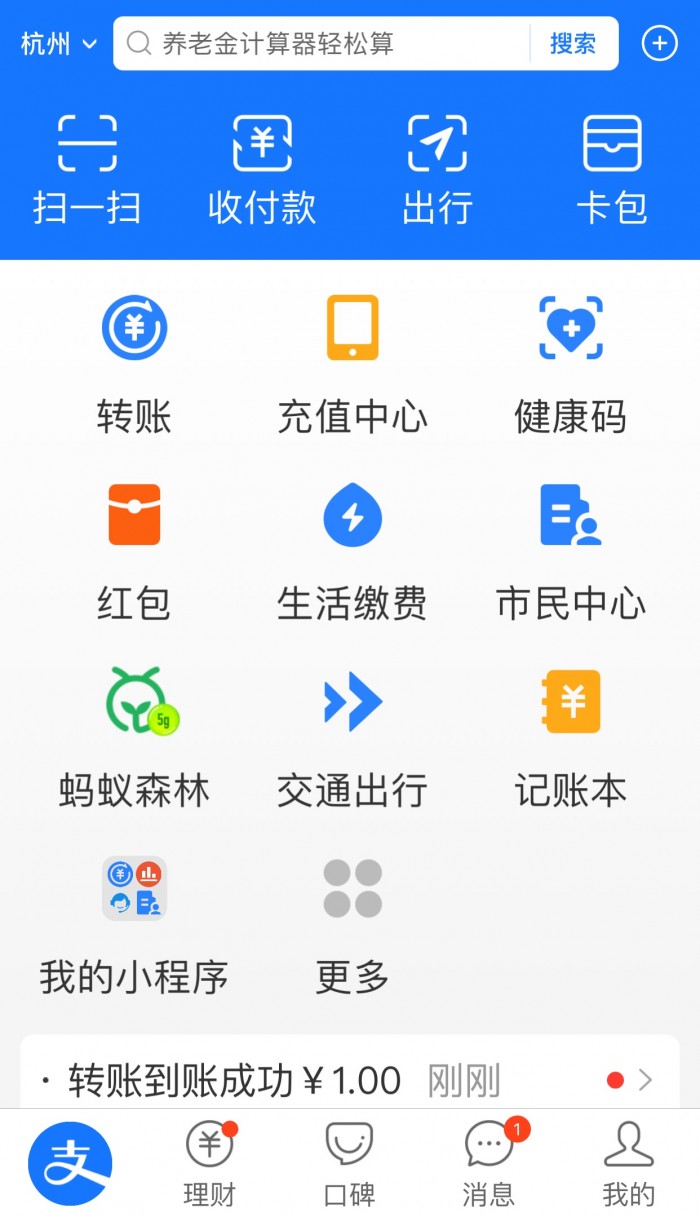The height and width of the screenshot is (1217, 700).
Task: Switch to the 消息 tab
Action: tap(488, 1164)
